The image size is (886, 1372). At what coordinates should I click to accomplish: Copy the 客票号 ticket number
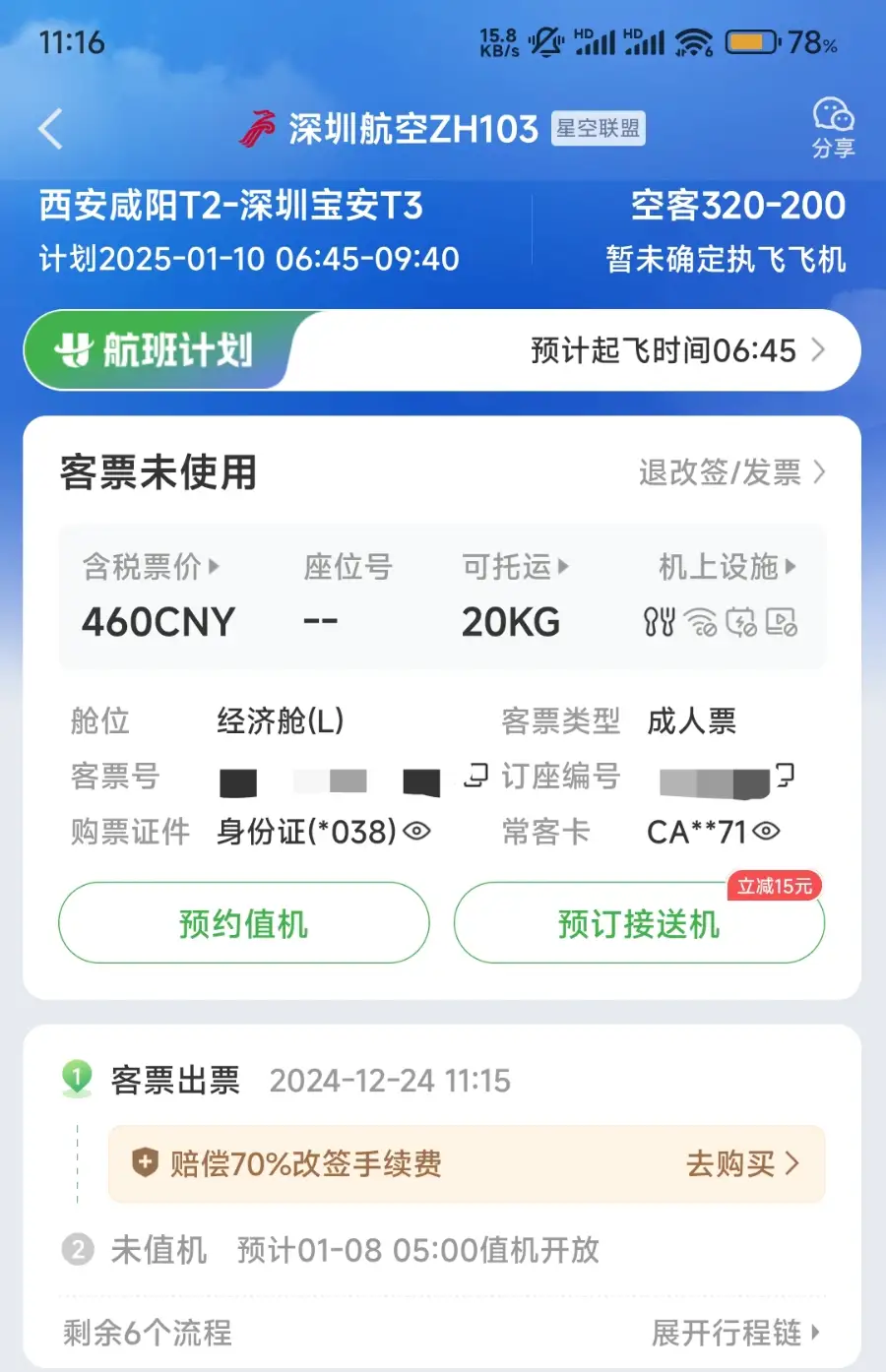point(476,777)
